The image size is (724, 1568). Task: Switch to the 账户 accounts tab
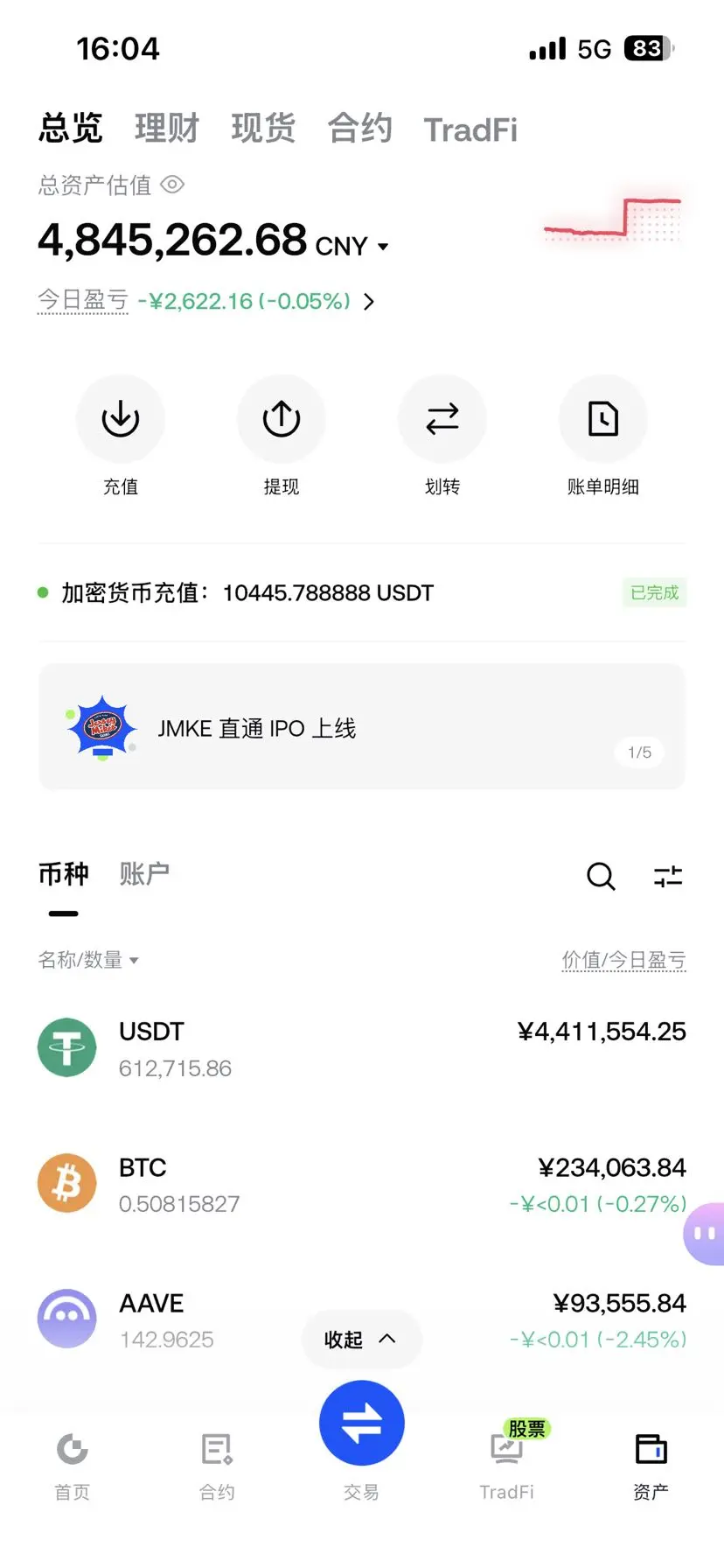144,873
